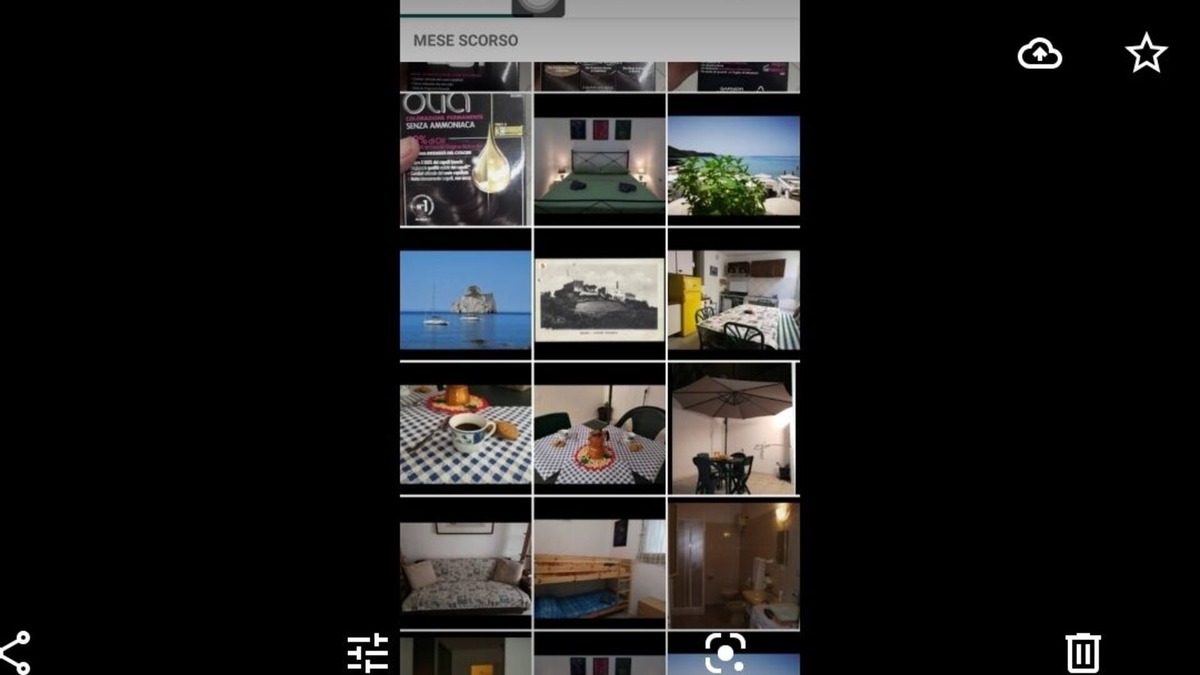The height and width of the screenshot is (675, 1200).
Task: Mark this photo as a favorite
Action: (x=1146, y=53)
